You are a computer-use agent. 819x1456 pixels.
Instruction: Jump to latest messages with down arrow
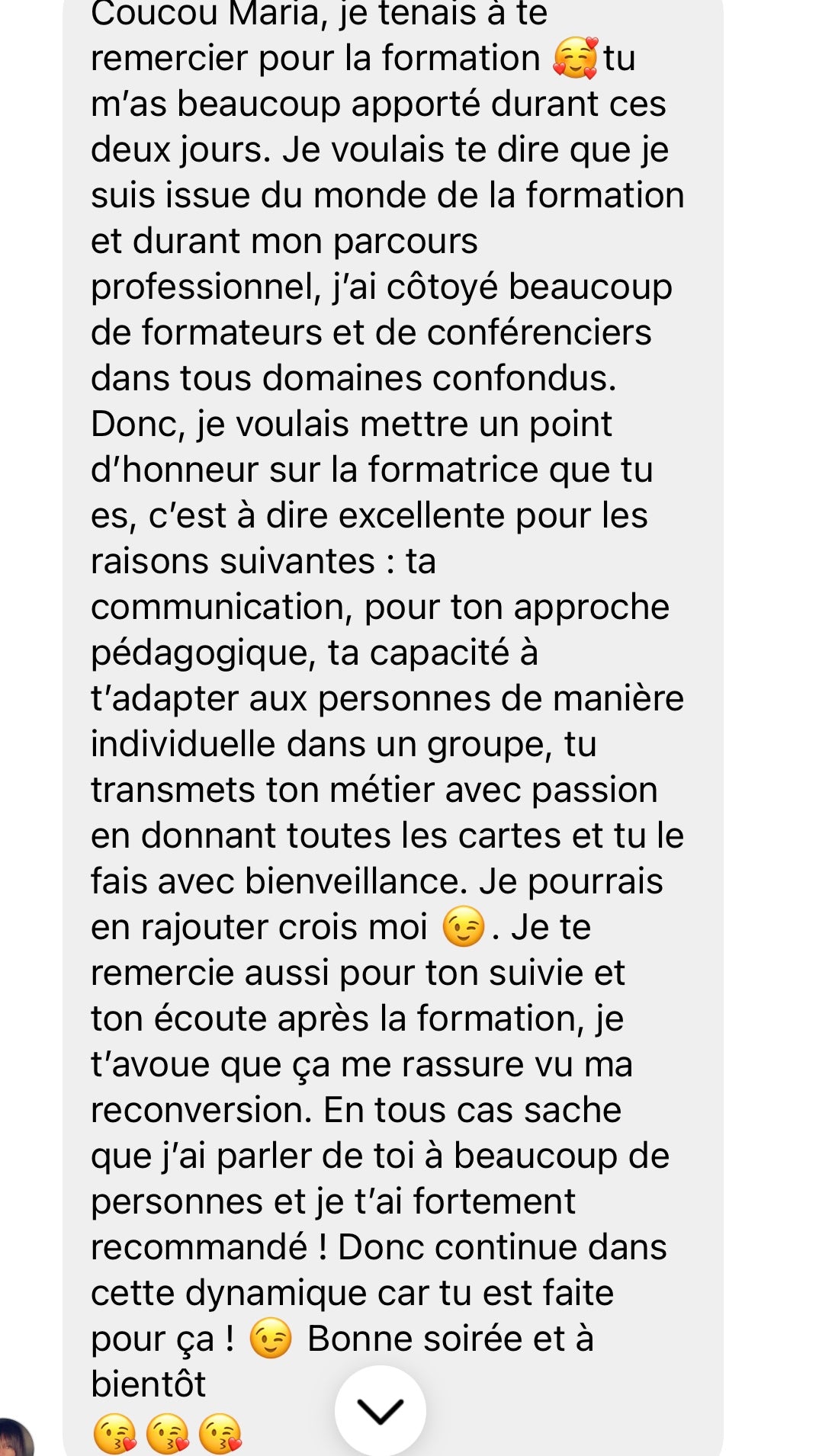point(380,1411)
